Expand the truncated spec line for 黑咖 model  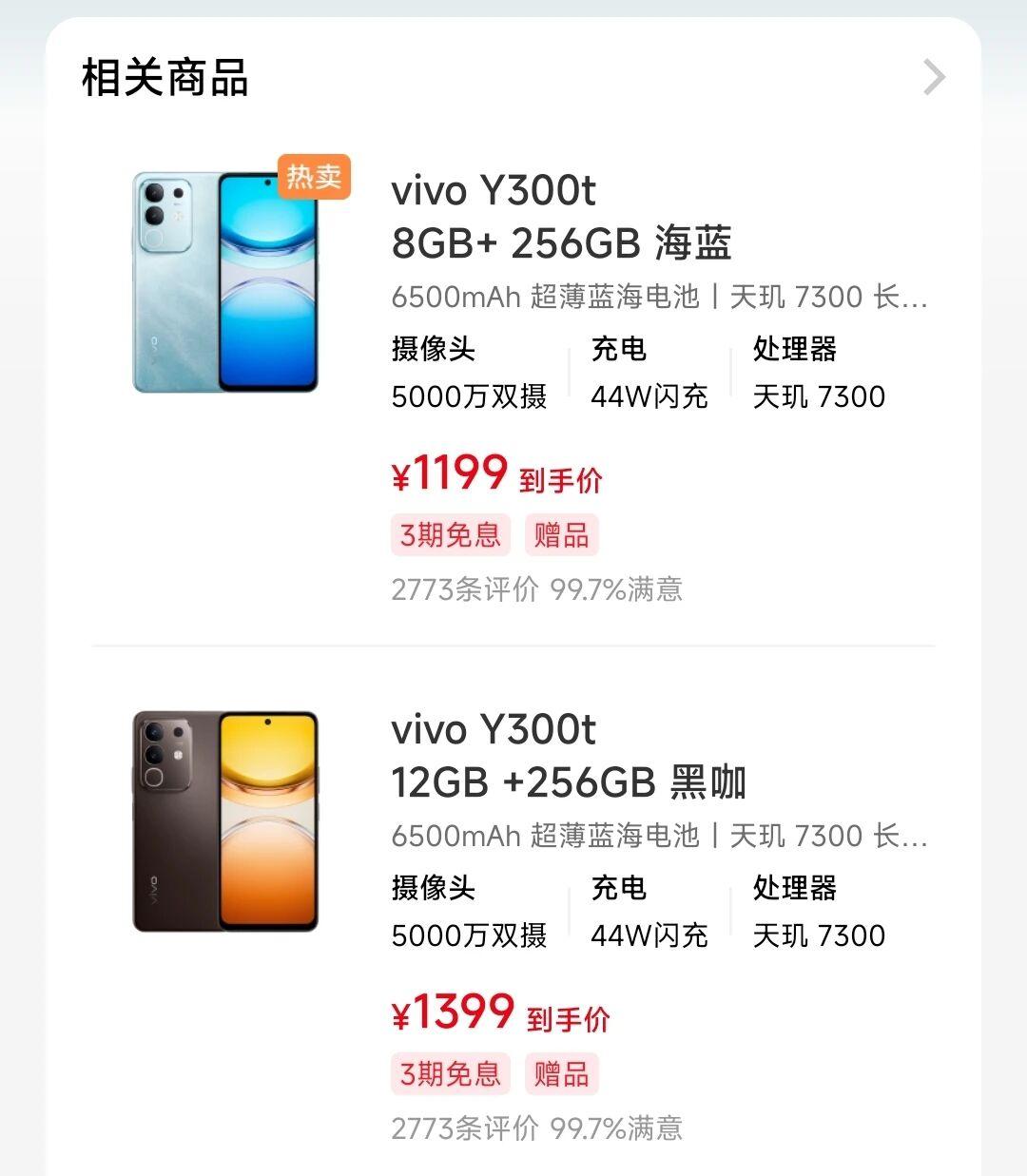(x=656, y=837)
